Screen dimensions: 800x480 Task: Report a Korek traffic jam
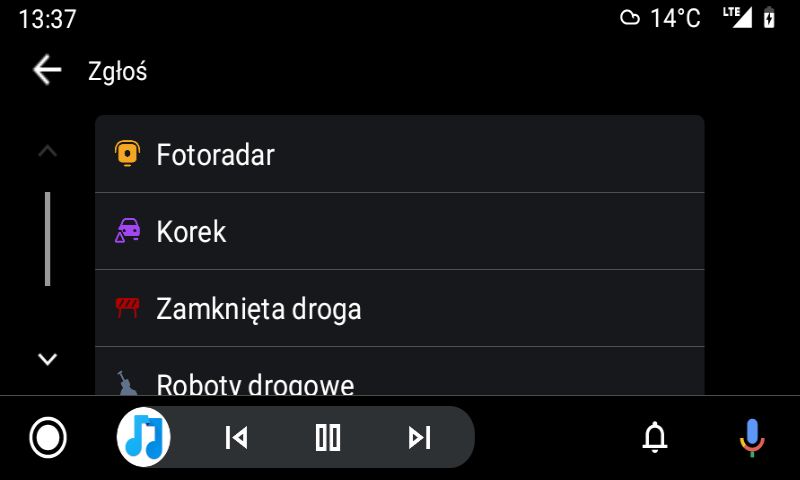pyautogui.click(x=400, y=231)
